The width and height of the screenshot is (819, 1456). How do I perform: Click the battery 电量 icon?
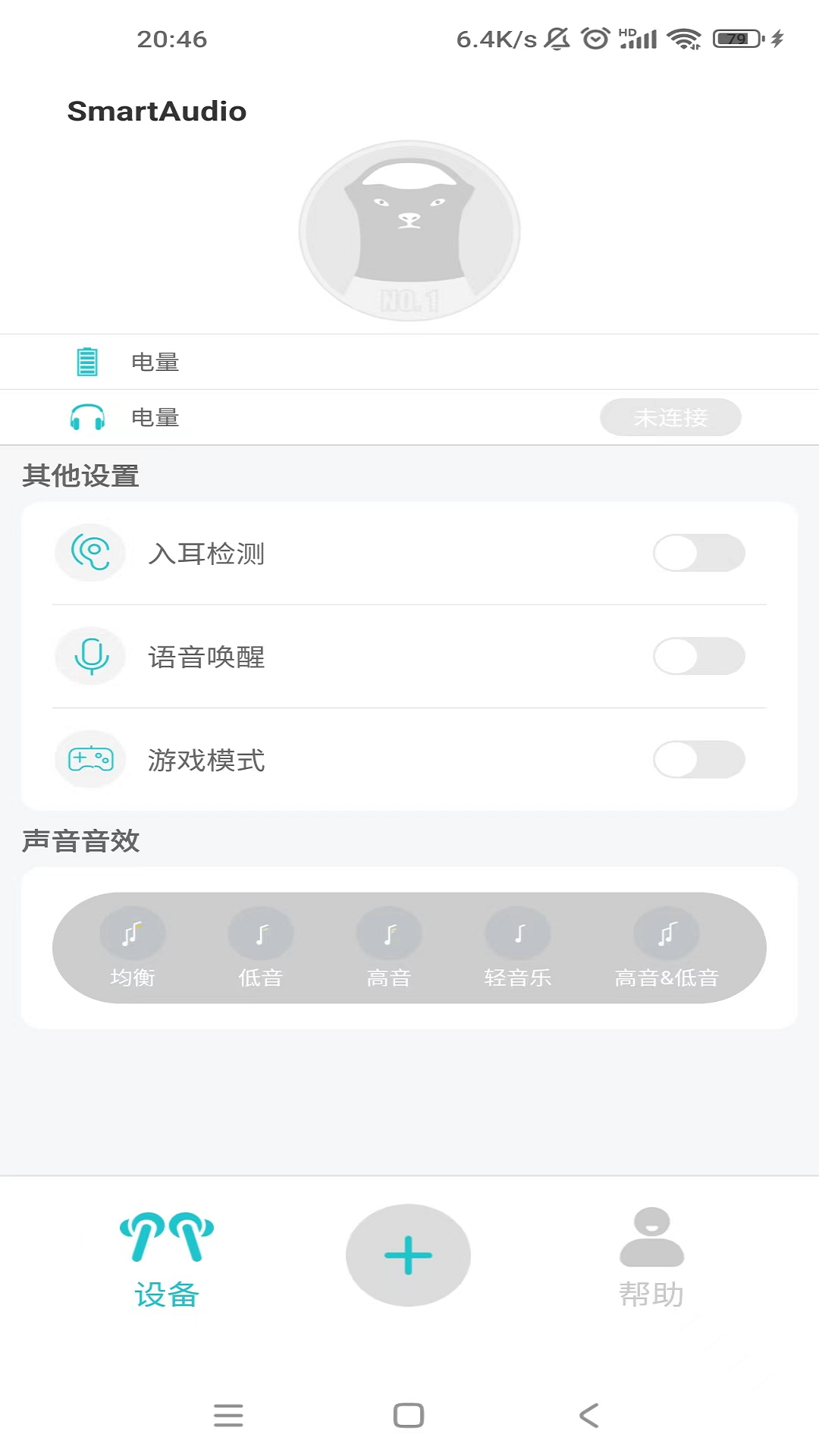pos(88,362)
